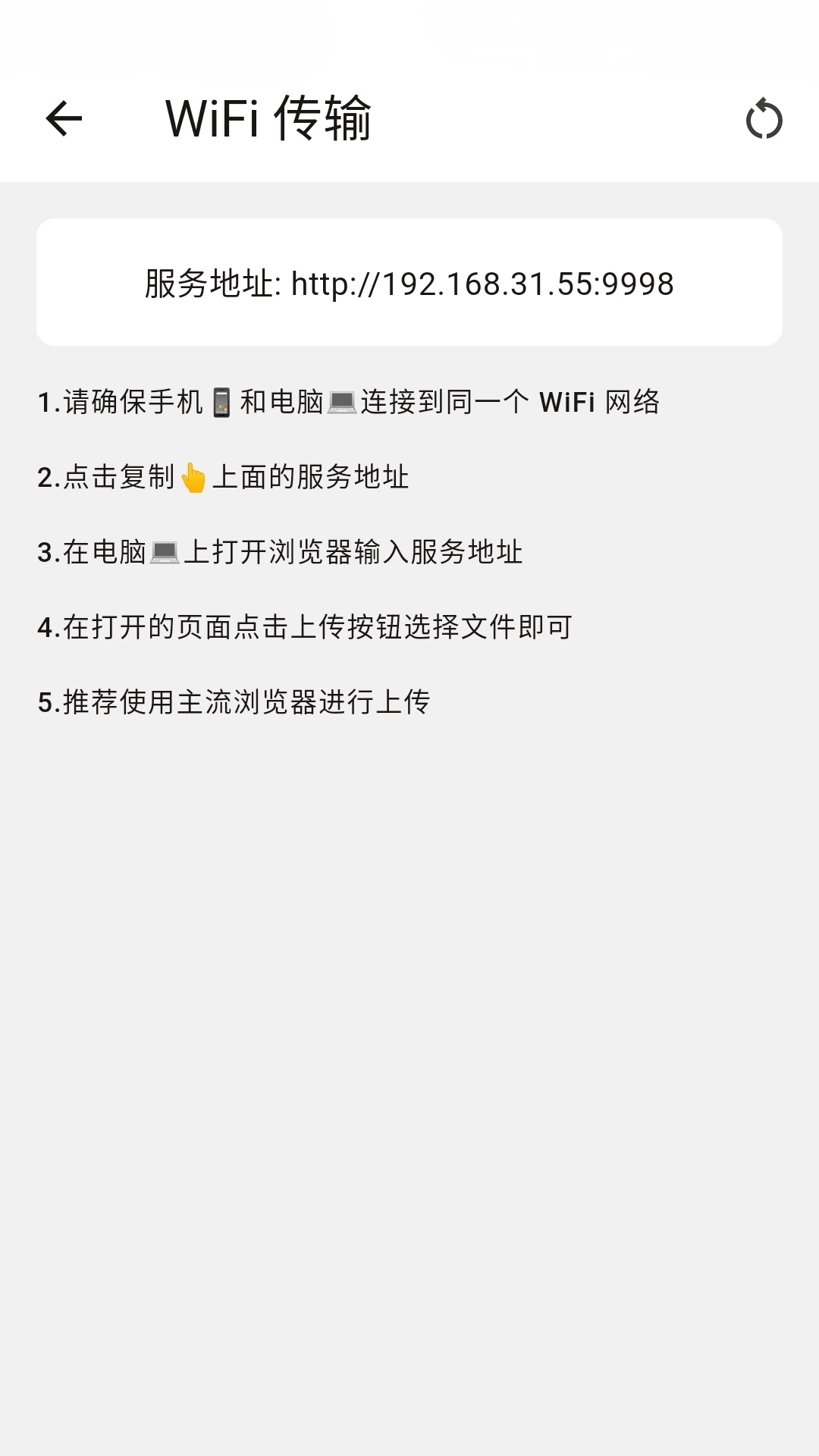This screenshot has width=819, height=1456.
Task: Tap the back arrow to leave WiFi transfer
Action: point(61,118)
